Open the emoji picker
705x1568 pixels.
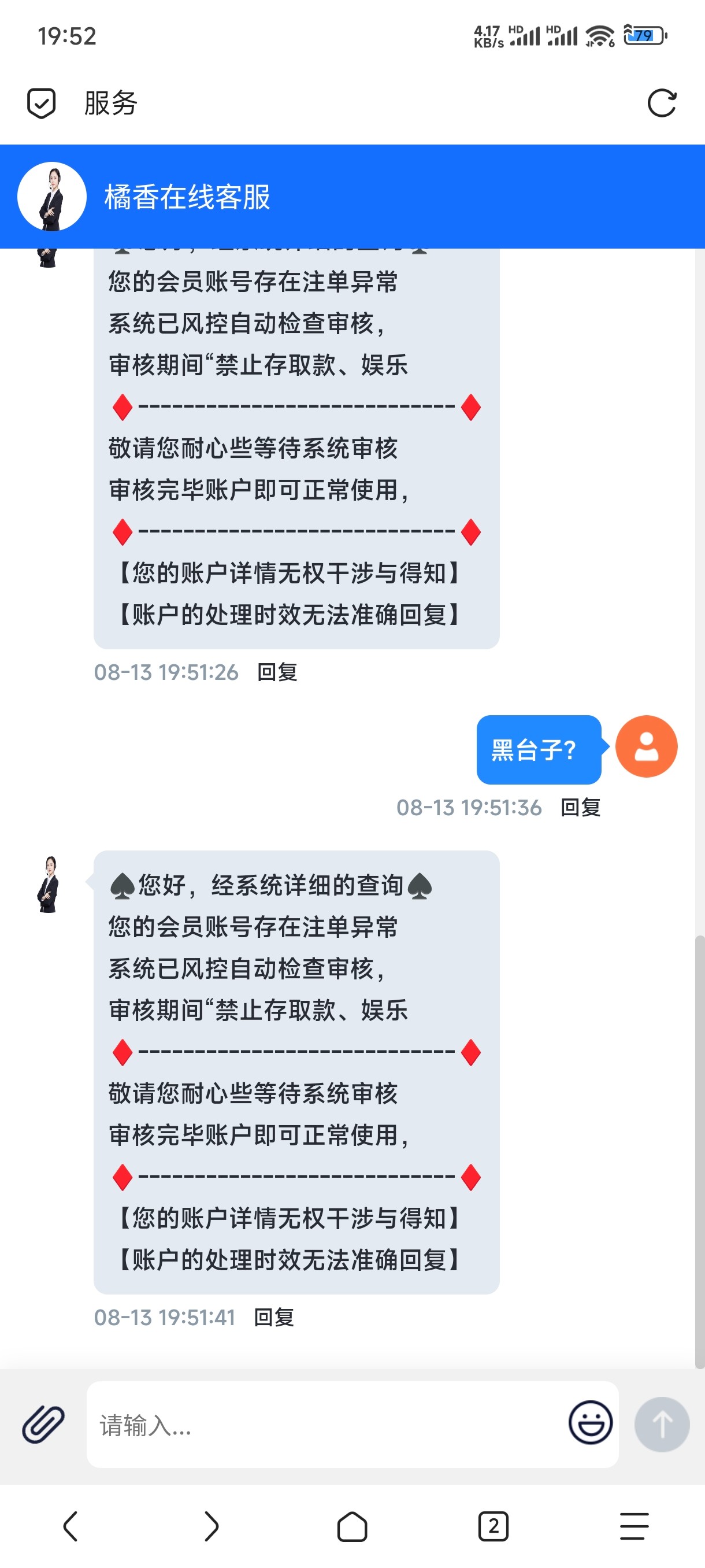tap(589, 1423)
